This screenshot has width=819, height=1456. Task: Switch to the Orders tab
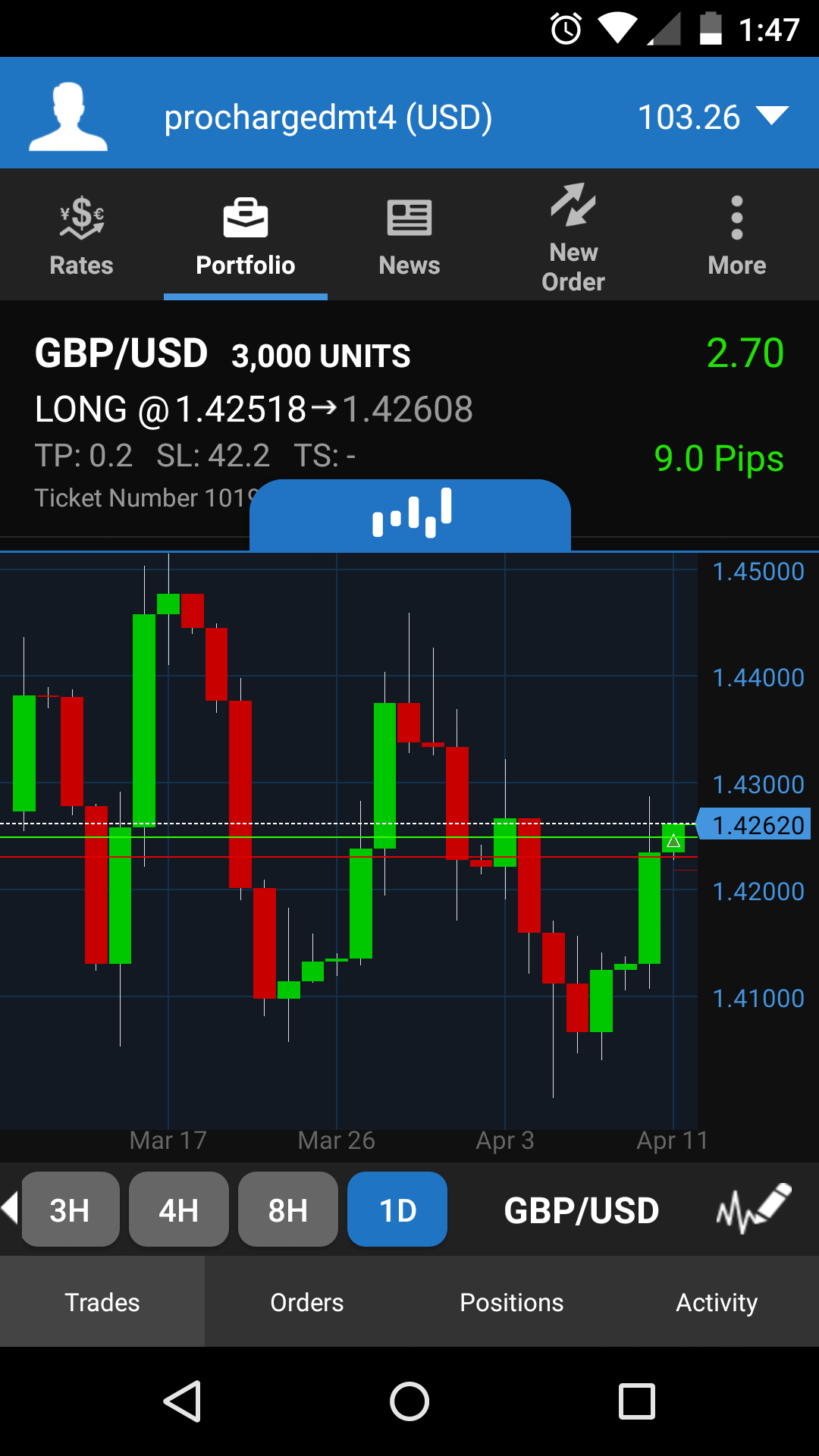(x=307, y=1302)
